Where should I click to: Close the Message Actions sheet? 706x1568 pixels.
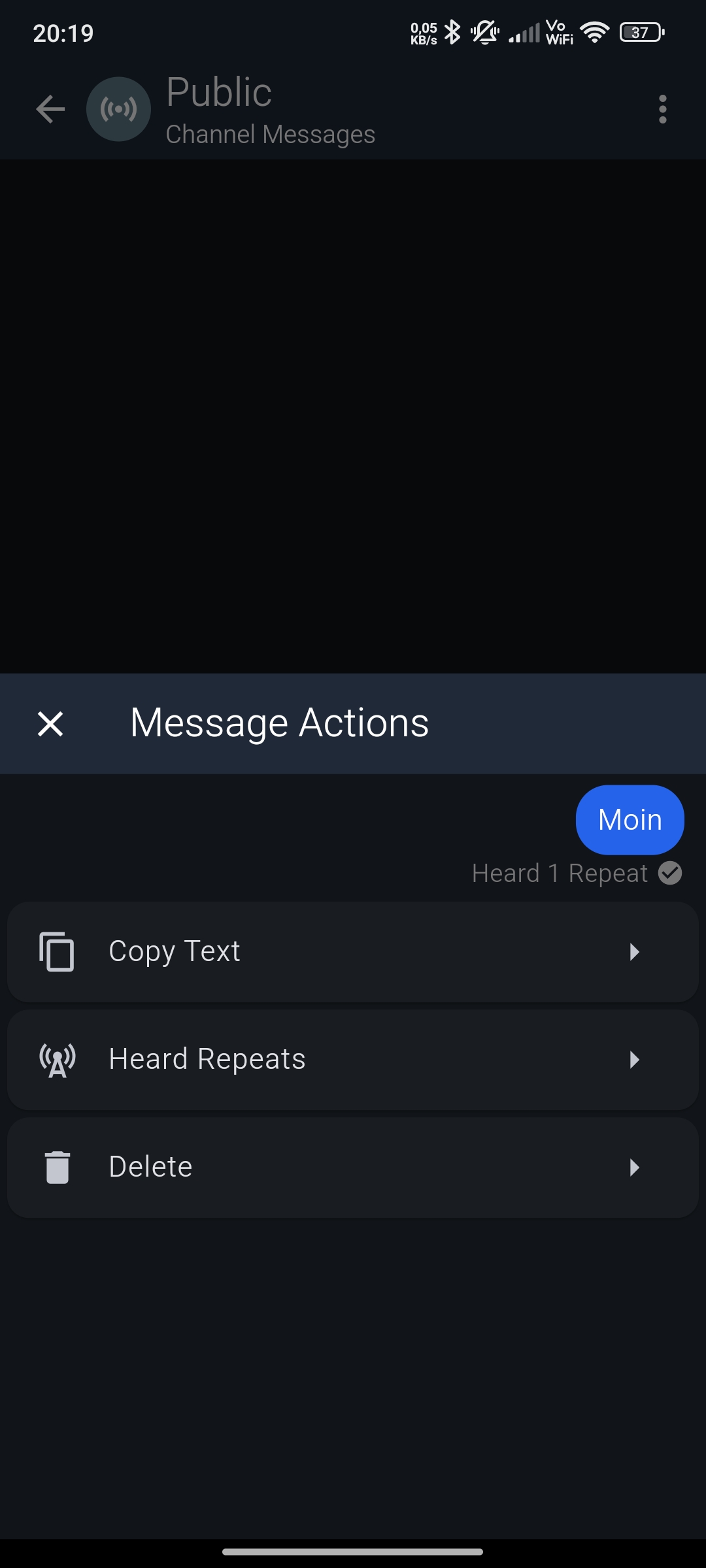50,724
